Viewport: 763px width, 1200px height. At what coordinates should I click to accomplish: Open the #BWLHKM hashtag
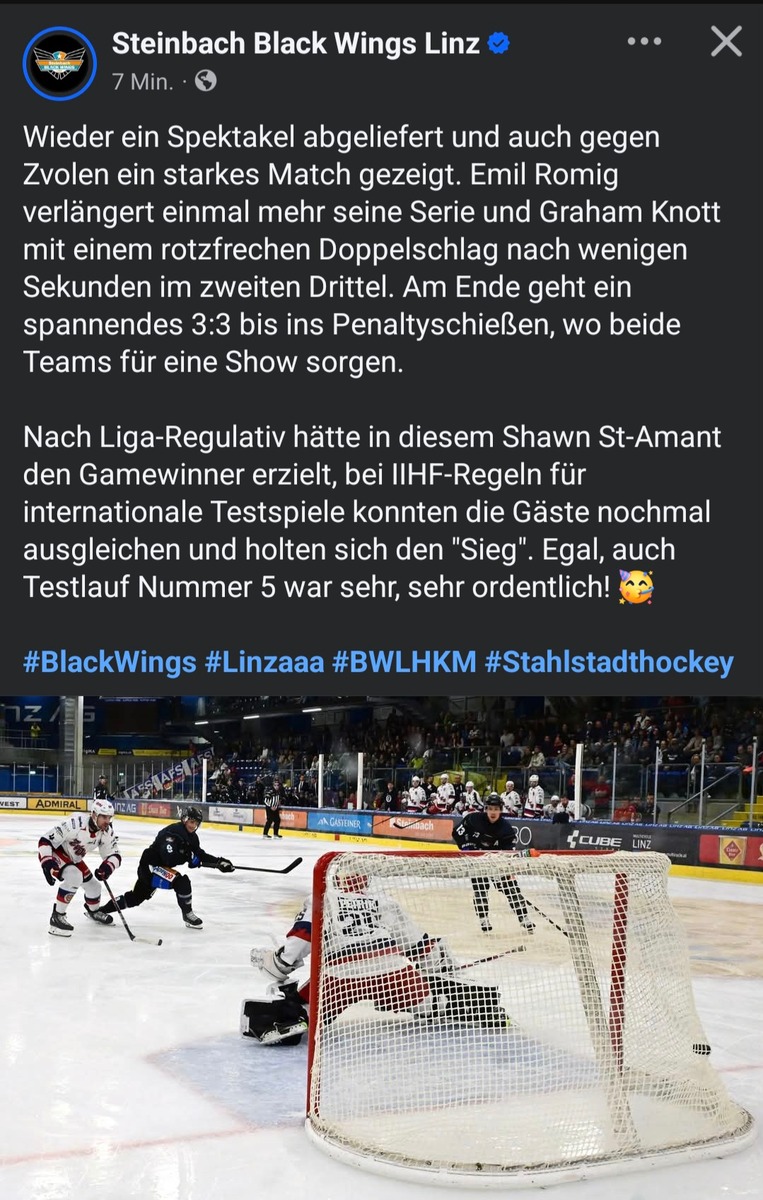click(404, 662)
